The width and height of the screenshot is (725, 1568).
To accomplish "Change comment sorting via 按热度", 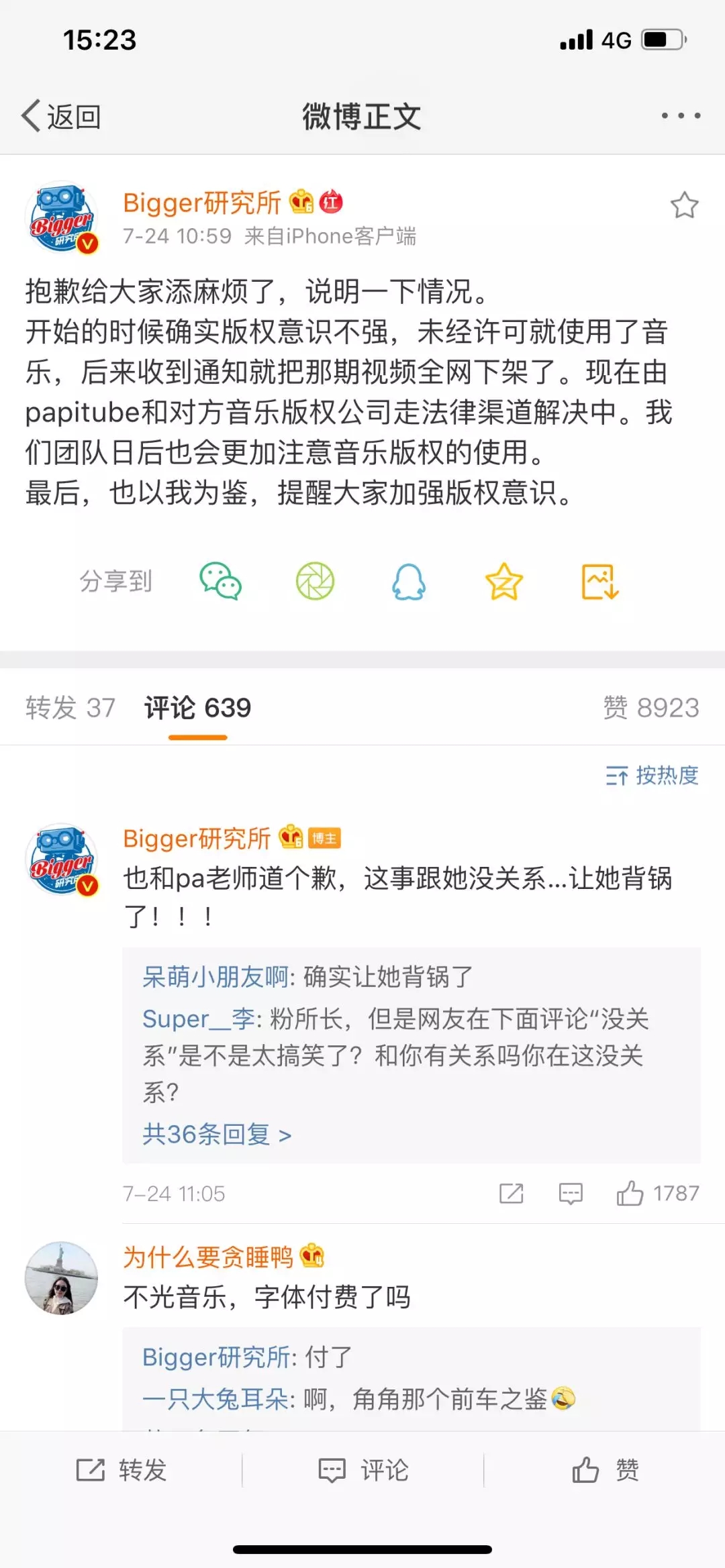I will pos(652,776).
